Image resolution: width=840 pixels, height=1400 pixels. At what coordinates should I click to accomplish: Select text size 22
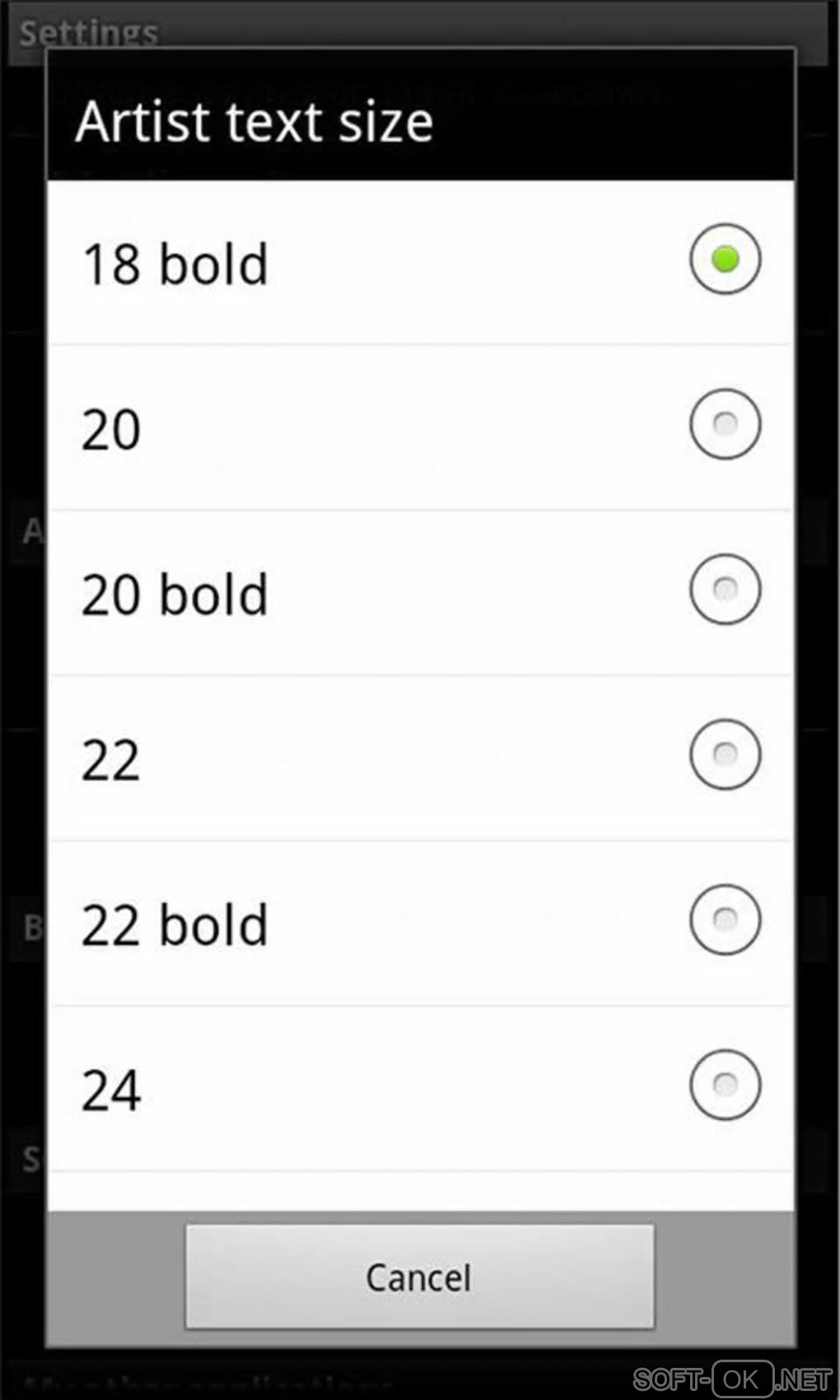pos(725,754)
